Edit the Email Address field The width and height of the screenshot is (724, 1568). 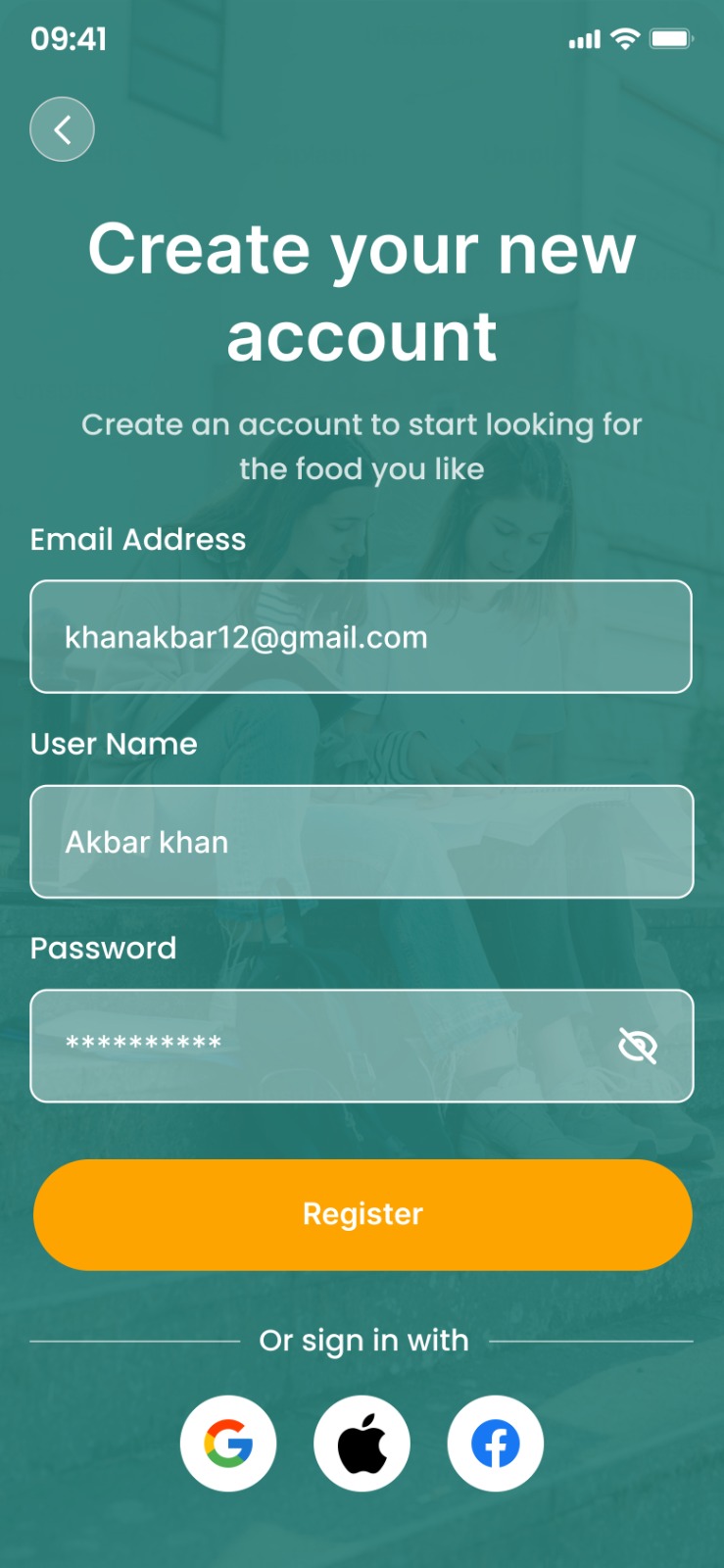point(361,637)
